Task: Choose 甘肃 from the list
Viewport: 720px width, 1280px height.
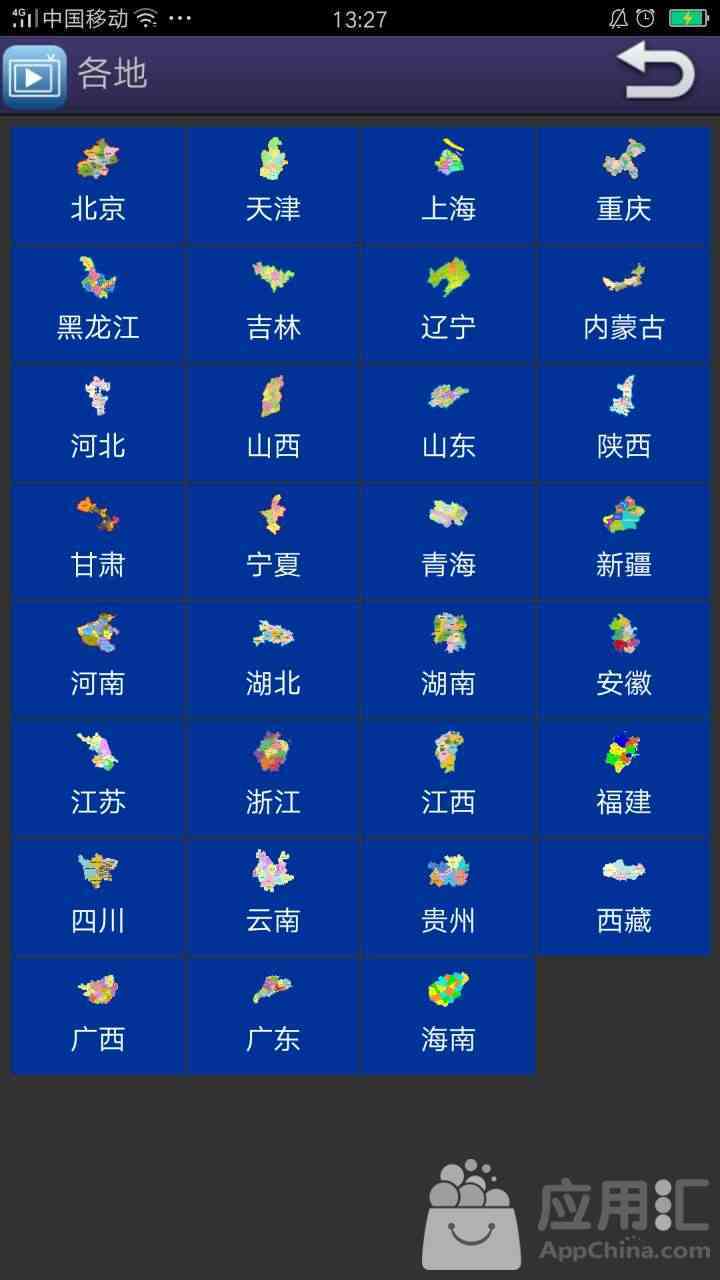Action: click(98, 540)
